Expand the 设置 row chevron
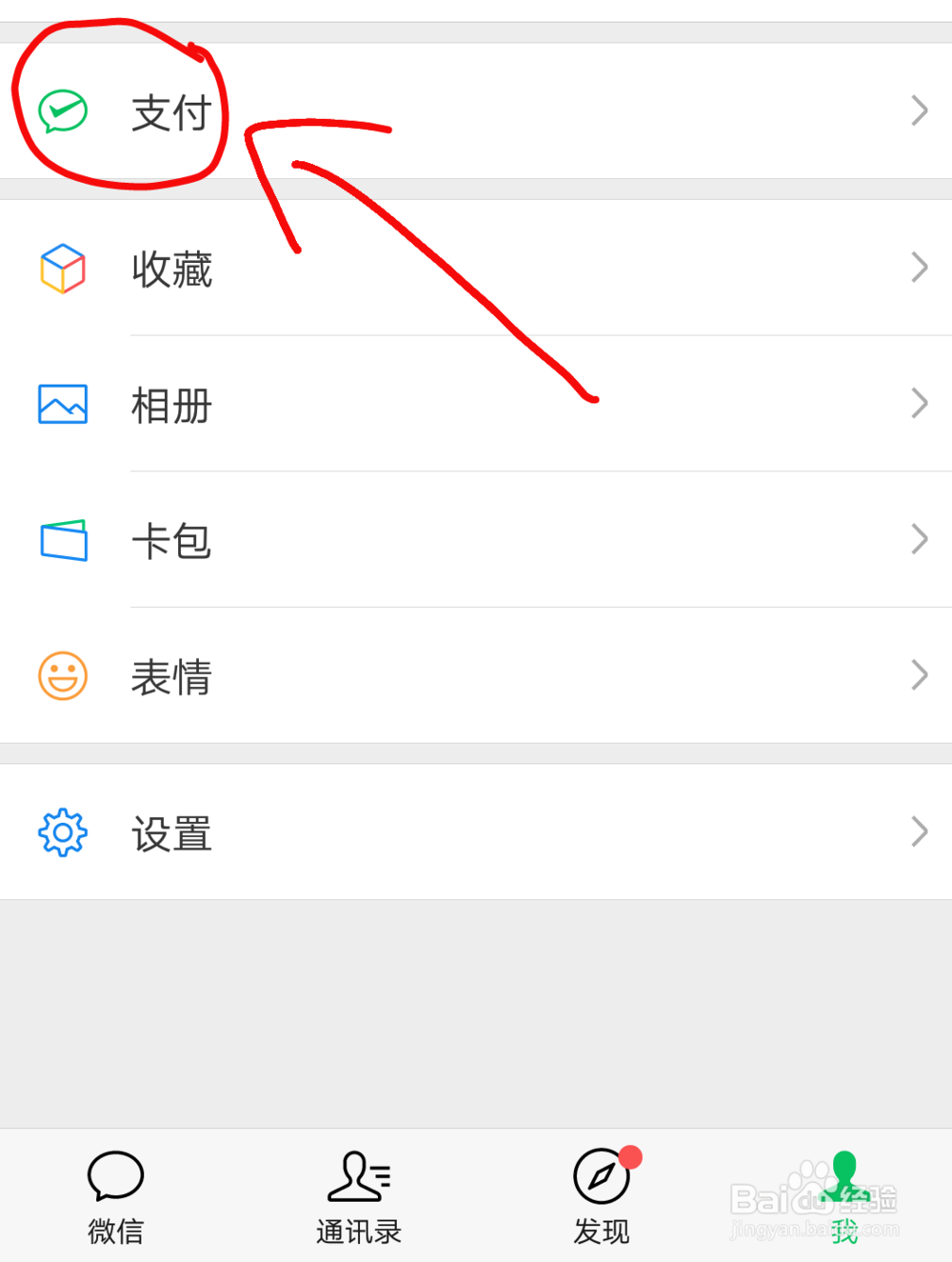Image resolution: width=952 pixels, height=1262 pixels. pyautogui.click(x=919, y=831)
